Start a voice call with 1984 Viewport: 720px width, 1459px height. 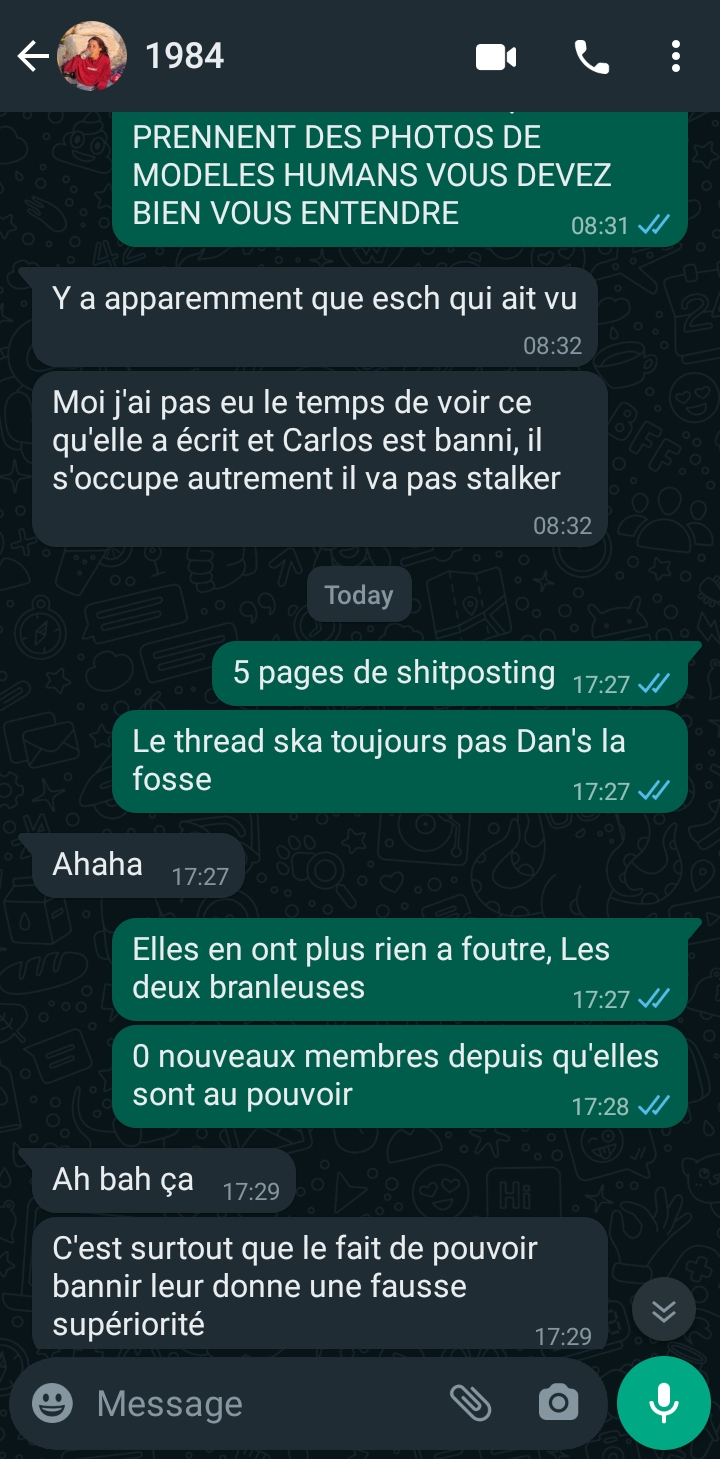592,57
